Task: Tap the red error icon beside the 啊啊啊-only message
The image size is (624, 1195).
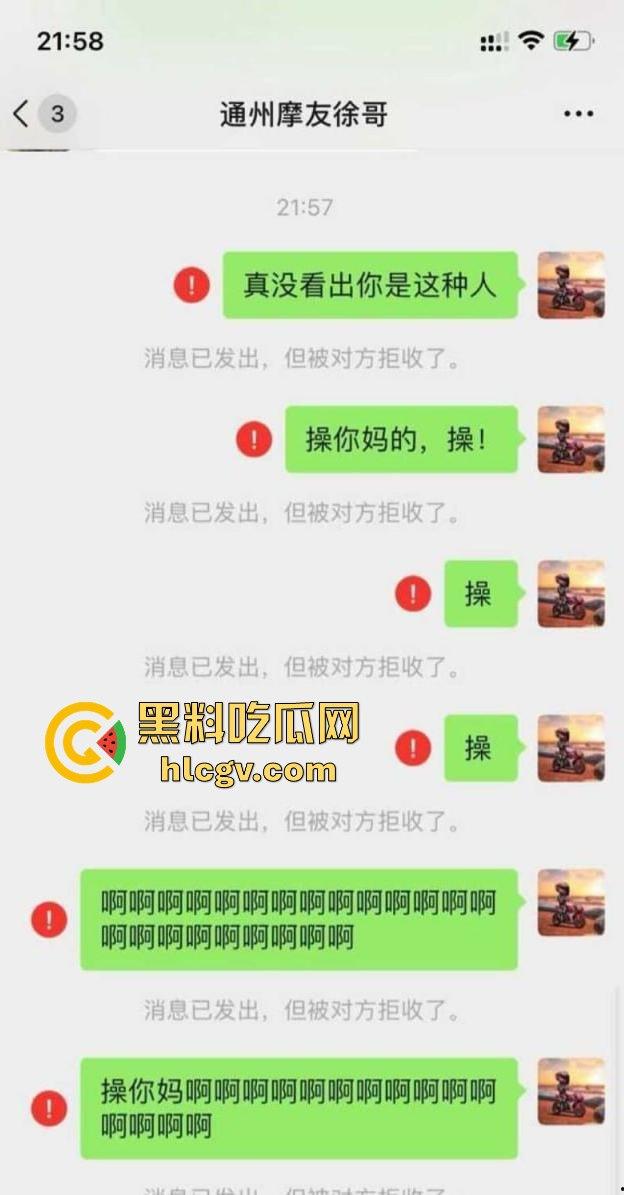Action: (49, 919)
